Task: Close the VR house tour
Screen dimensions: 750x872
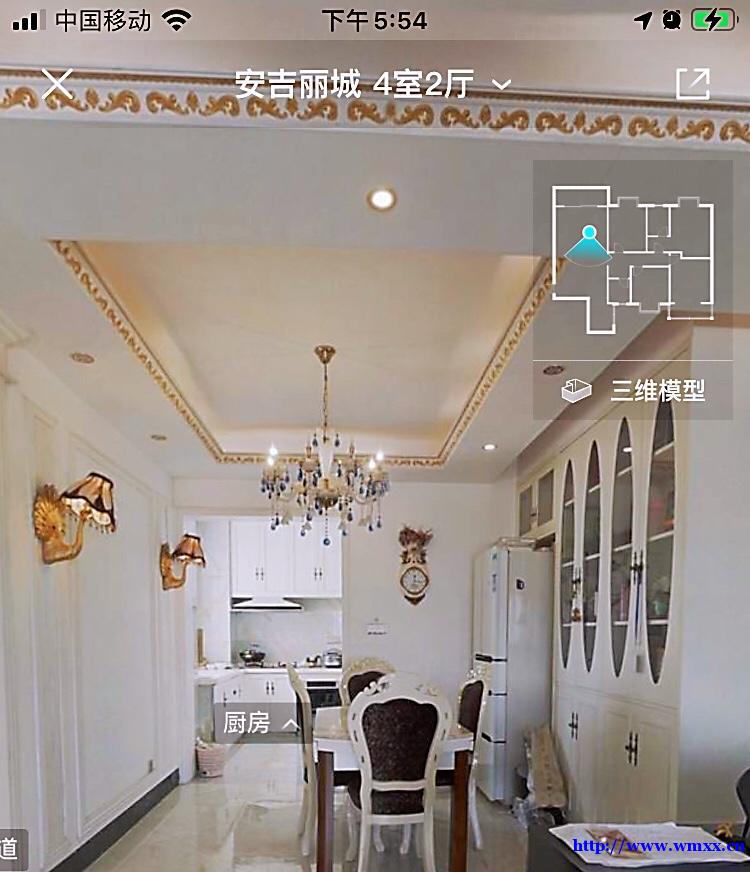Action: (x=58, y=84)
